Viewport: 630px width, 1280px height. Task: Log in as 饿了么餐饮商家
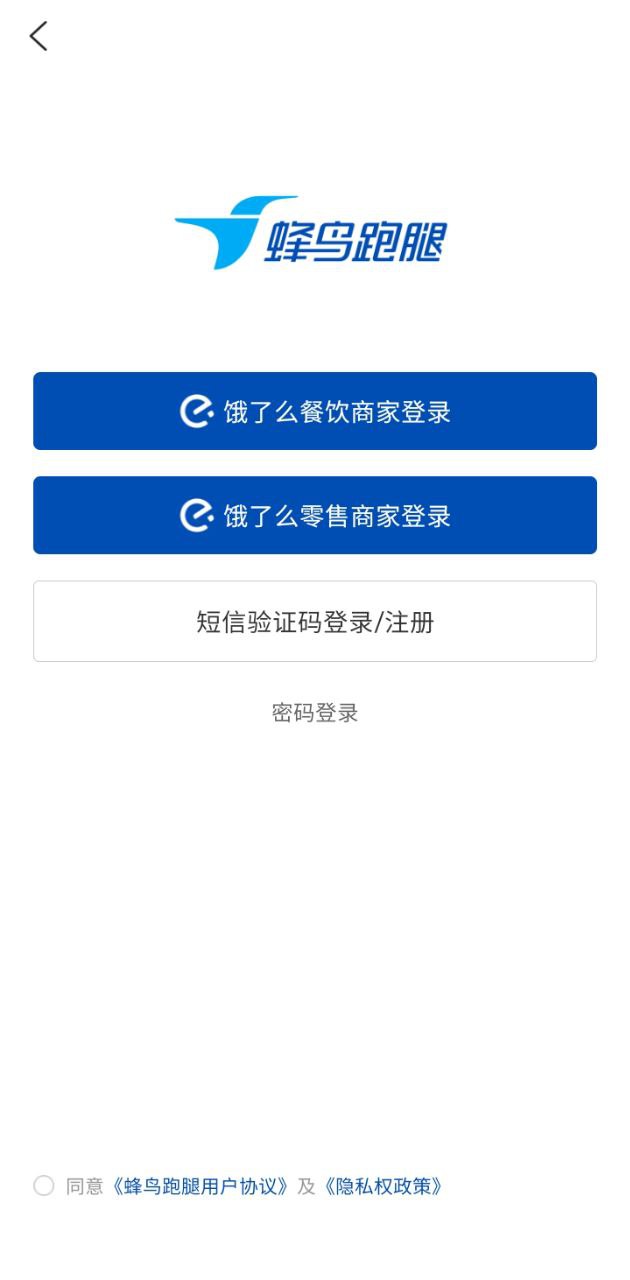tap(315, 411)
